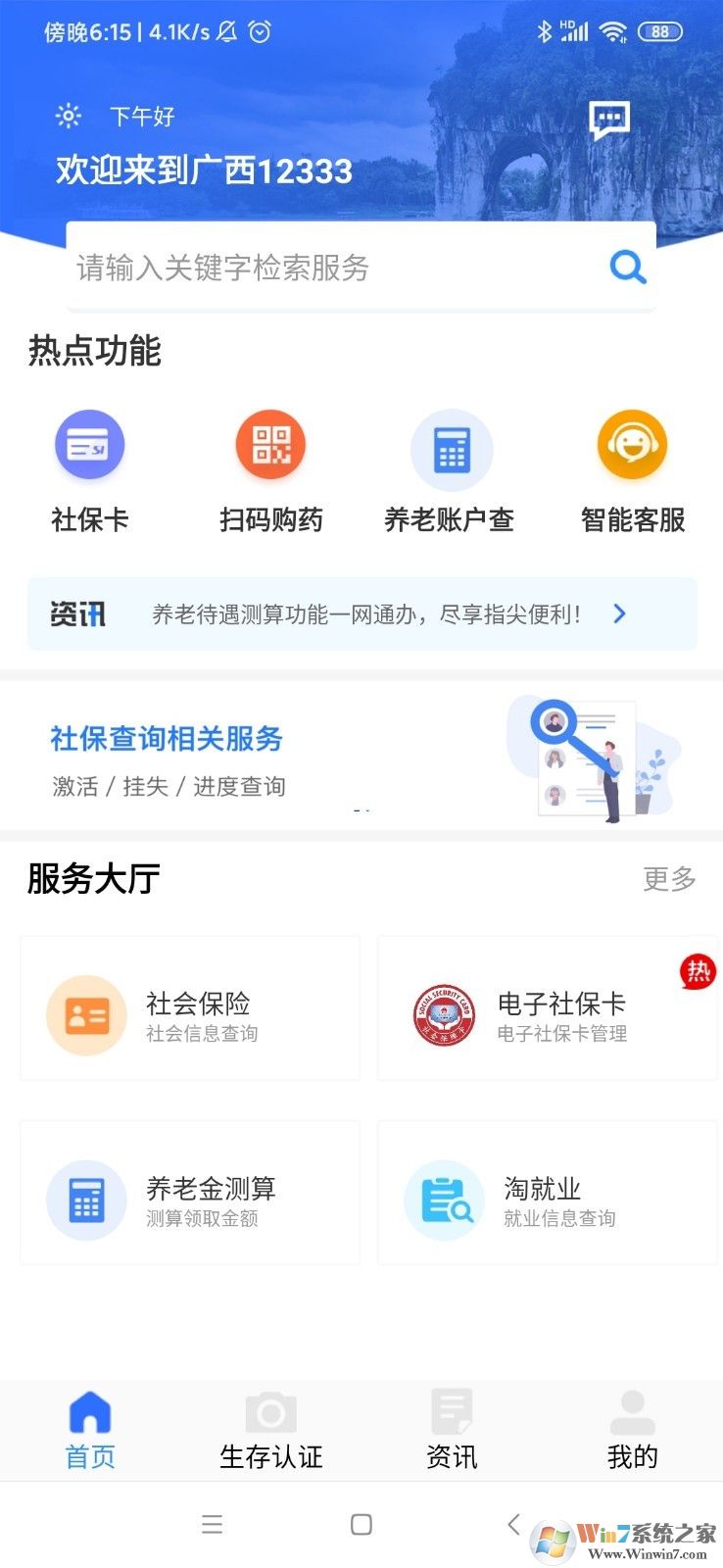The image size is (723, 1568).
Task: Open the 电子社保卡 card
Action: coord(547,1008)
